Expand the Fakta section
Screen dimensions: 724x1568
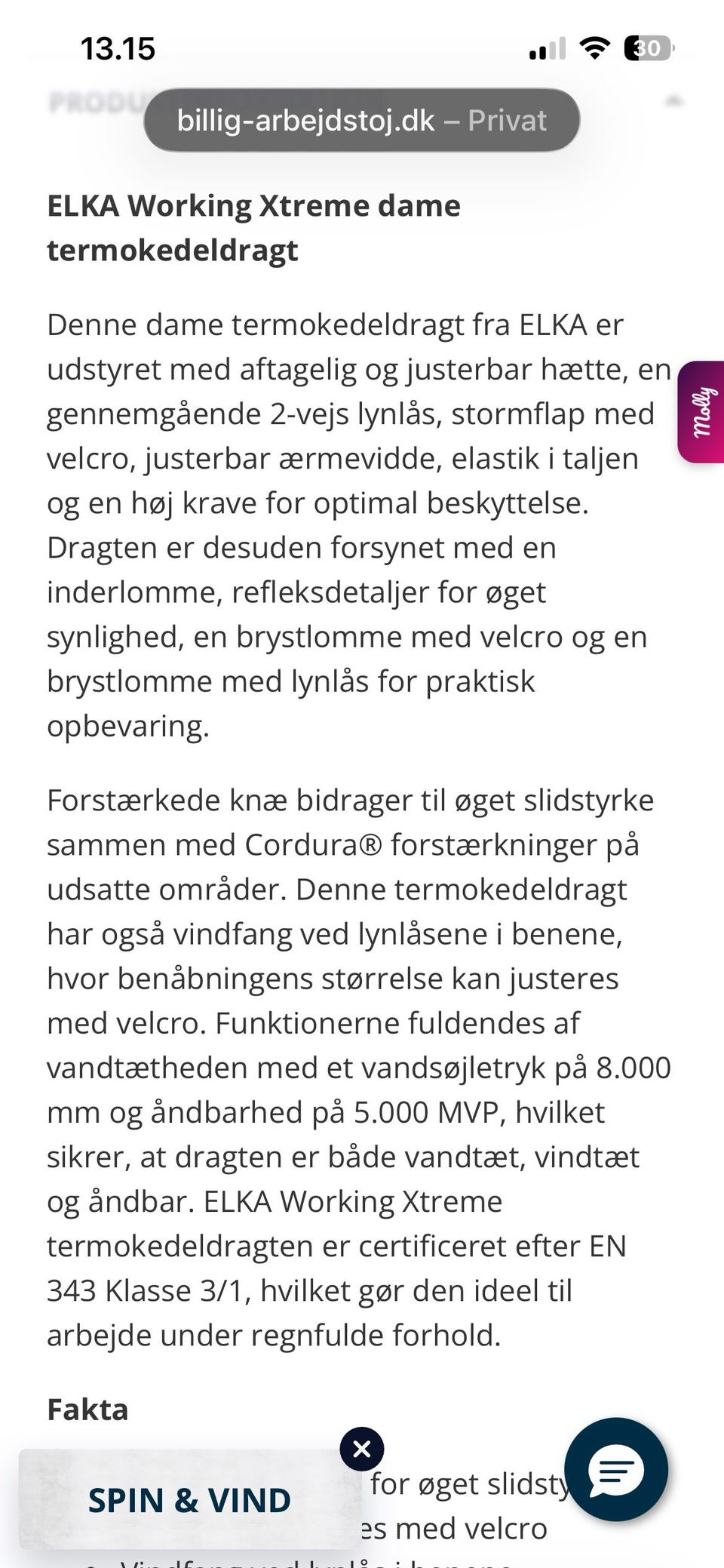pos(88,1408)
